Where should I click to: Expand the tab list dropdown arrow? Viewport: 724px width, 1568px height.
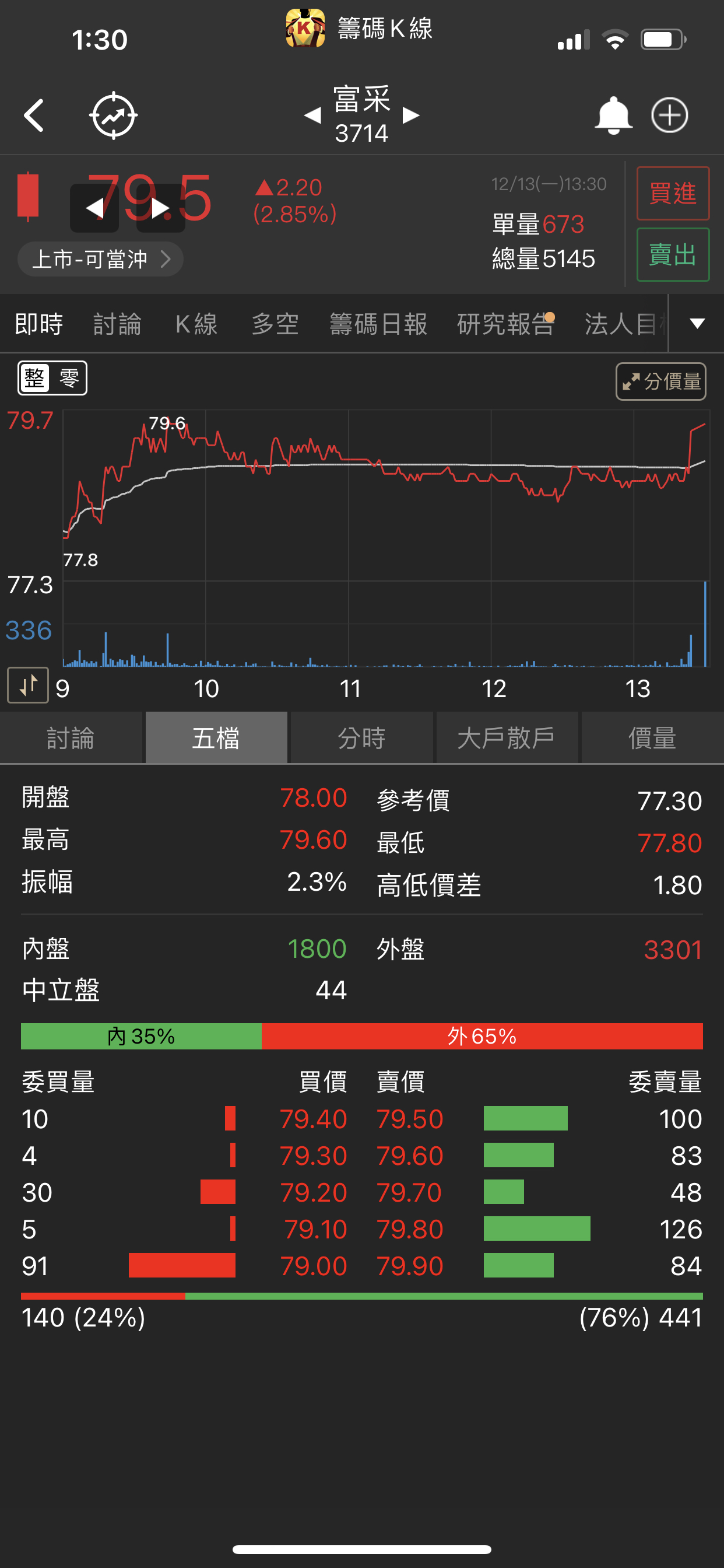coord(697,323)
